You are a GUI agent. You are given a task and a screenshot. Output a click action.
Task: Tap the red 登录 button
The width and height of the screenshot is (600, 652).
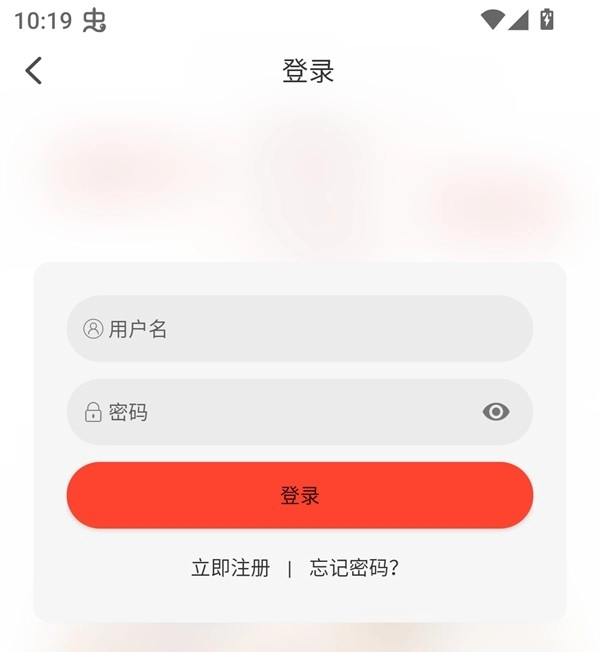300,495
